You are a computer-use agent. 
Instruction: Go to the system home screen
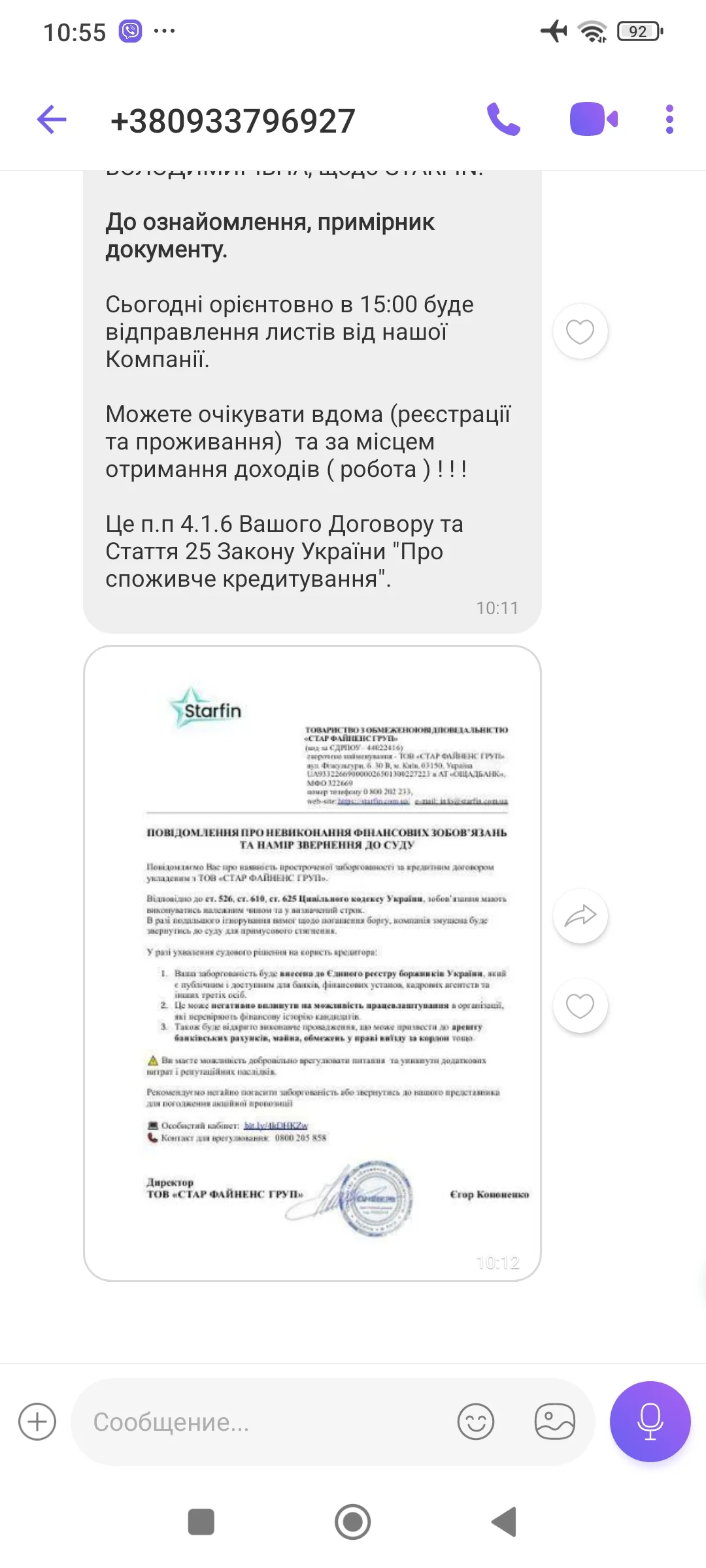pyautogui.click(x=352, y=1522)
